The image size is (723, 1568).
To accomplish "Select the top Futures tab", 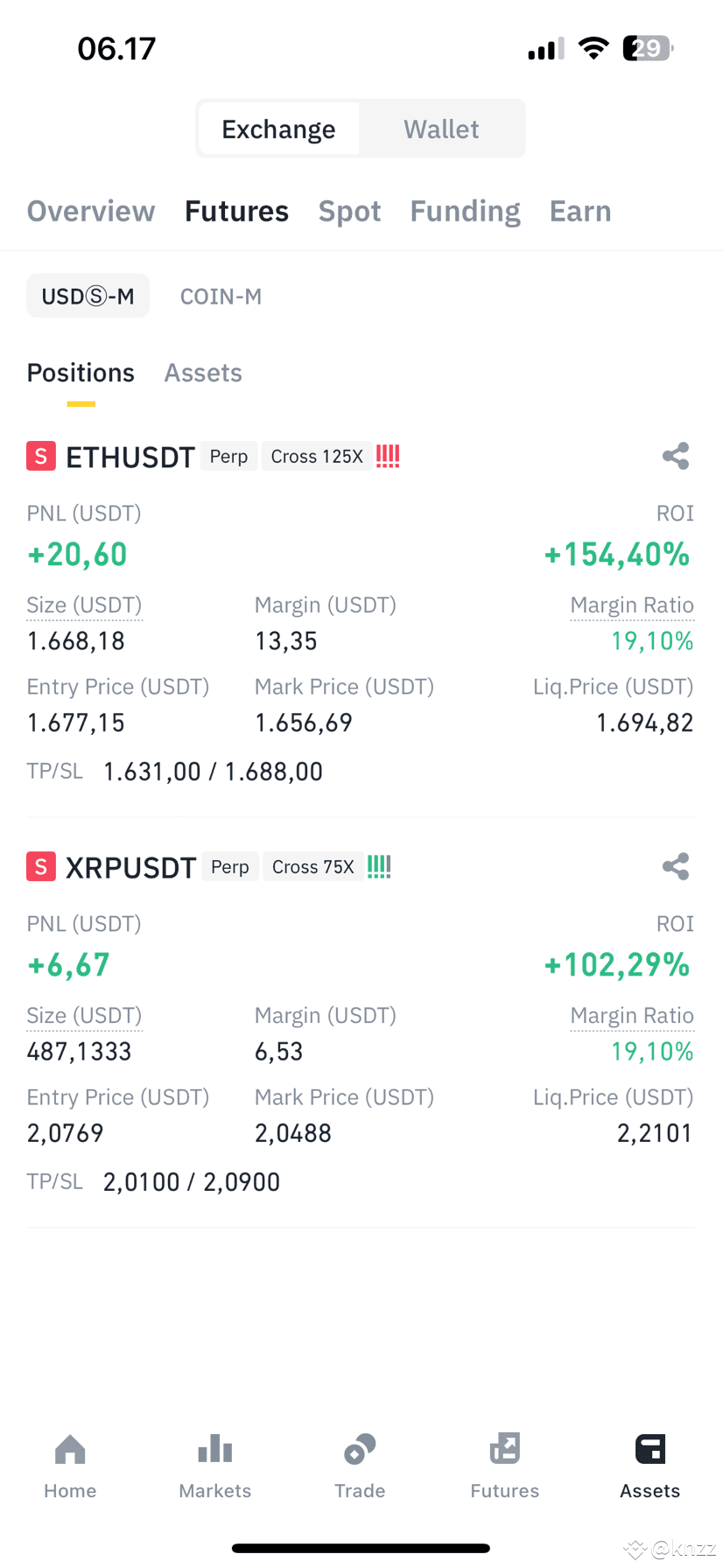I will click(236, 211).
